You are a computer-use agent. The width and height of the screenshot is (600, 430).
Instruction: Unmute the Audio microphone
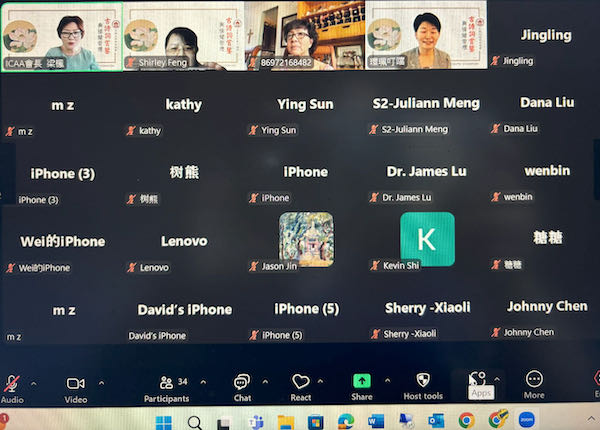coord(13,384)
